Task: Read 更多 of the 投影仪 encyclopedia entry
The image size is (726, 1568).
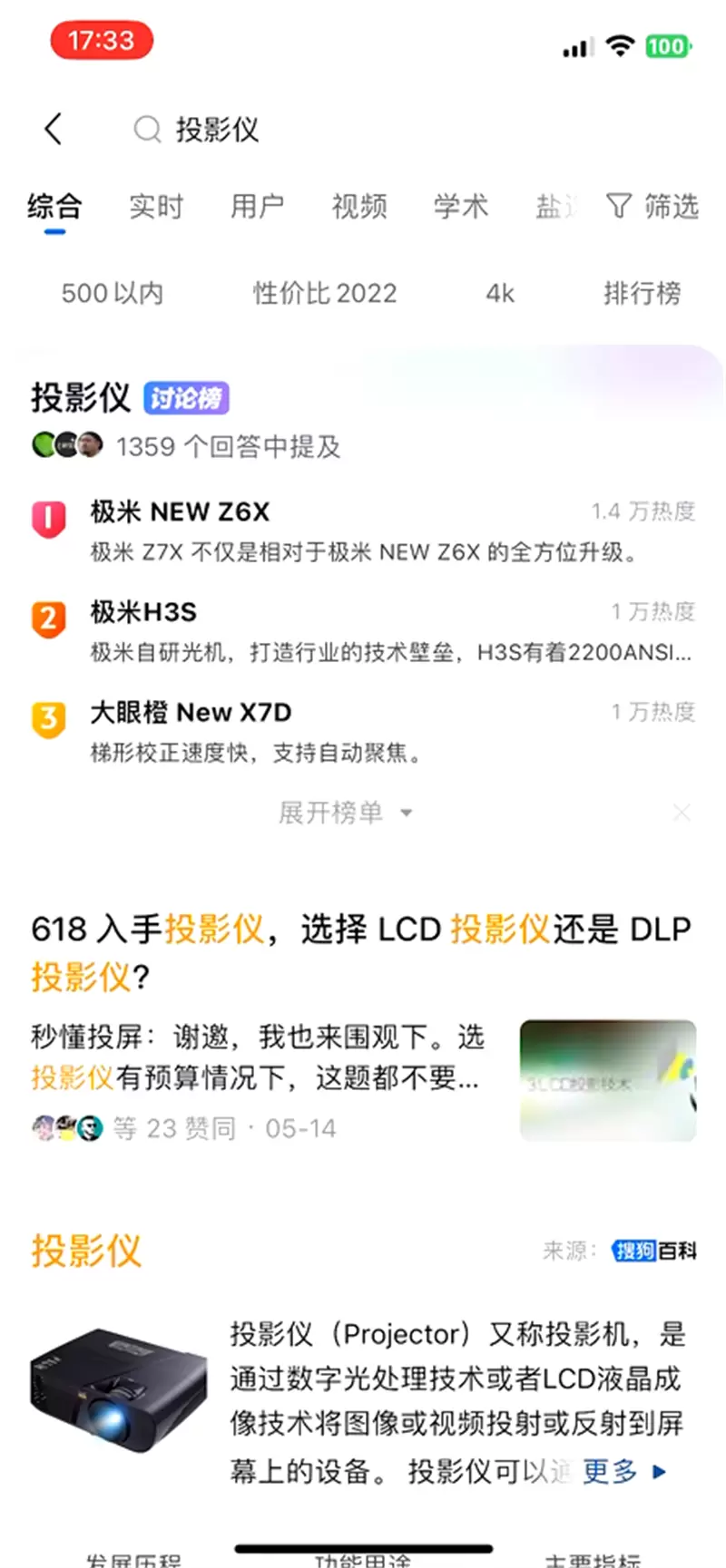Action: pos(623,1471)
